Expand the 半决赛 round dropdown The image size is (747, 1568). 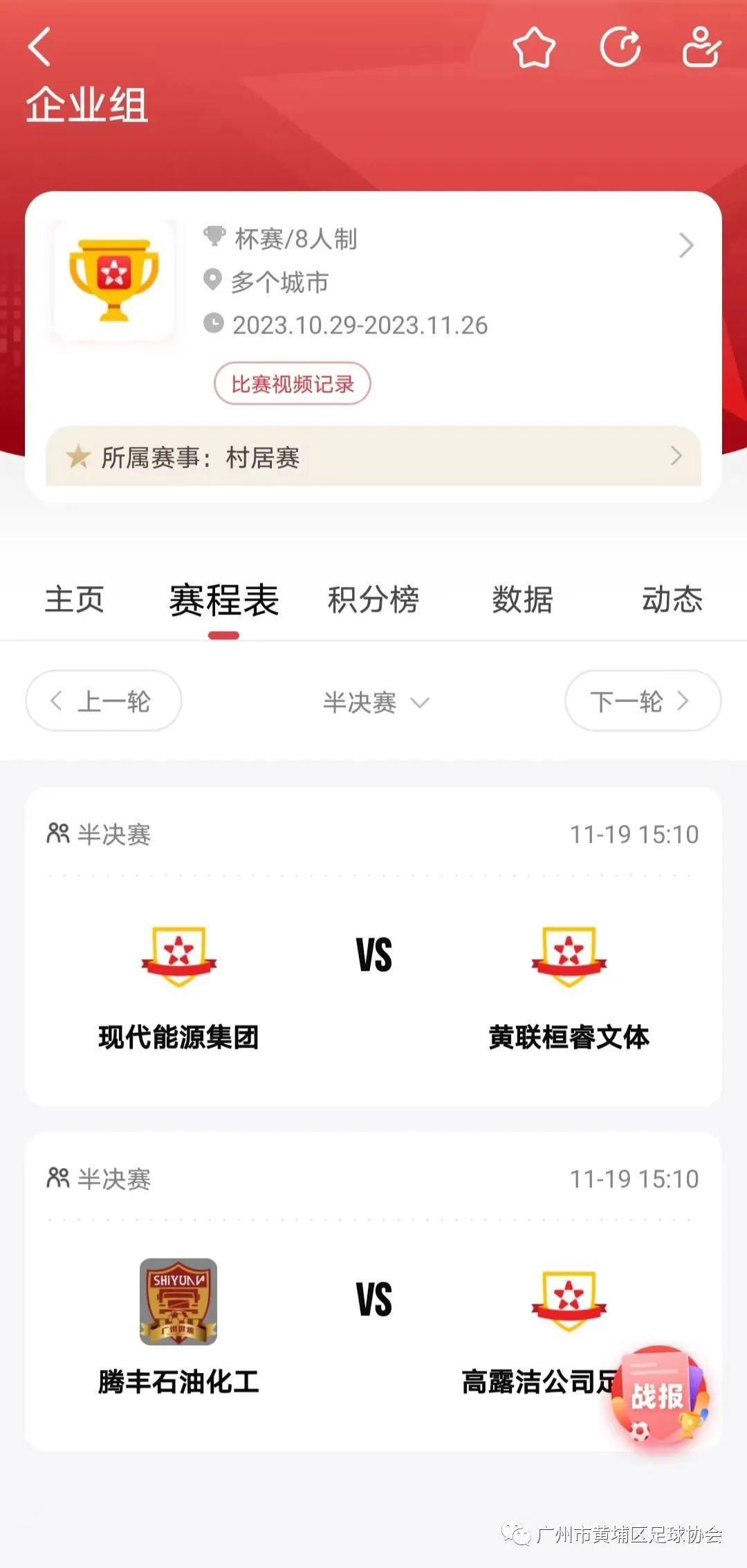point(376,702)
